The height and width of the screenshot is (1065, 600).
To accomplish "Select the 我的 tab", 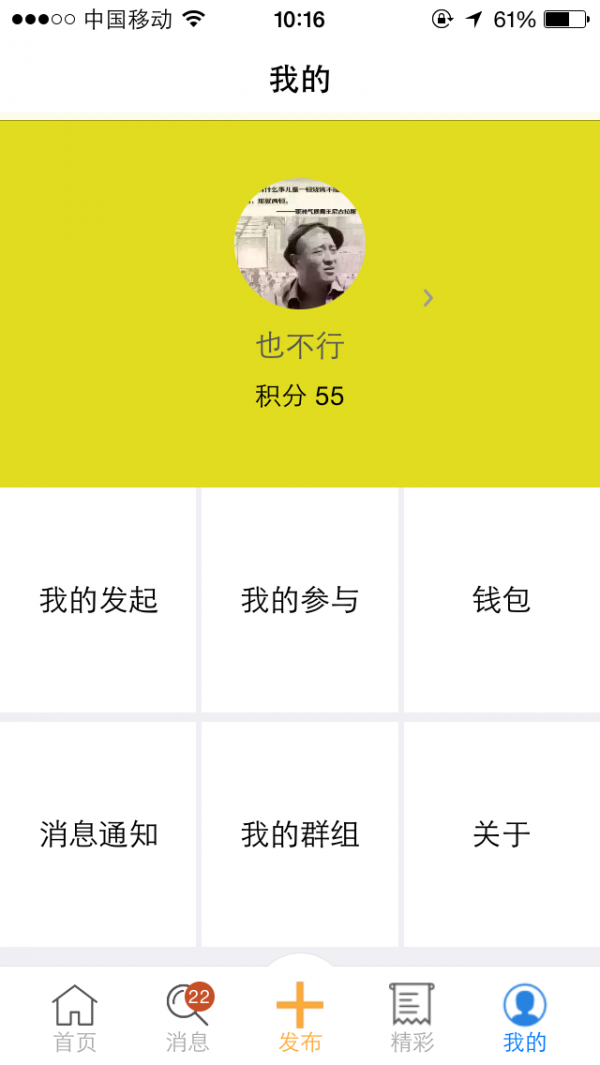I will 524,1016.
